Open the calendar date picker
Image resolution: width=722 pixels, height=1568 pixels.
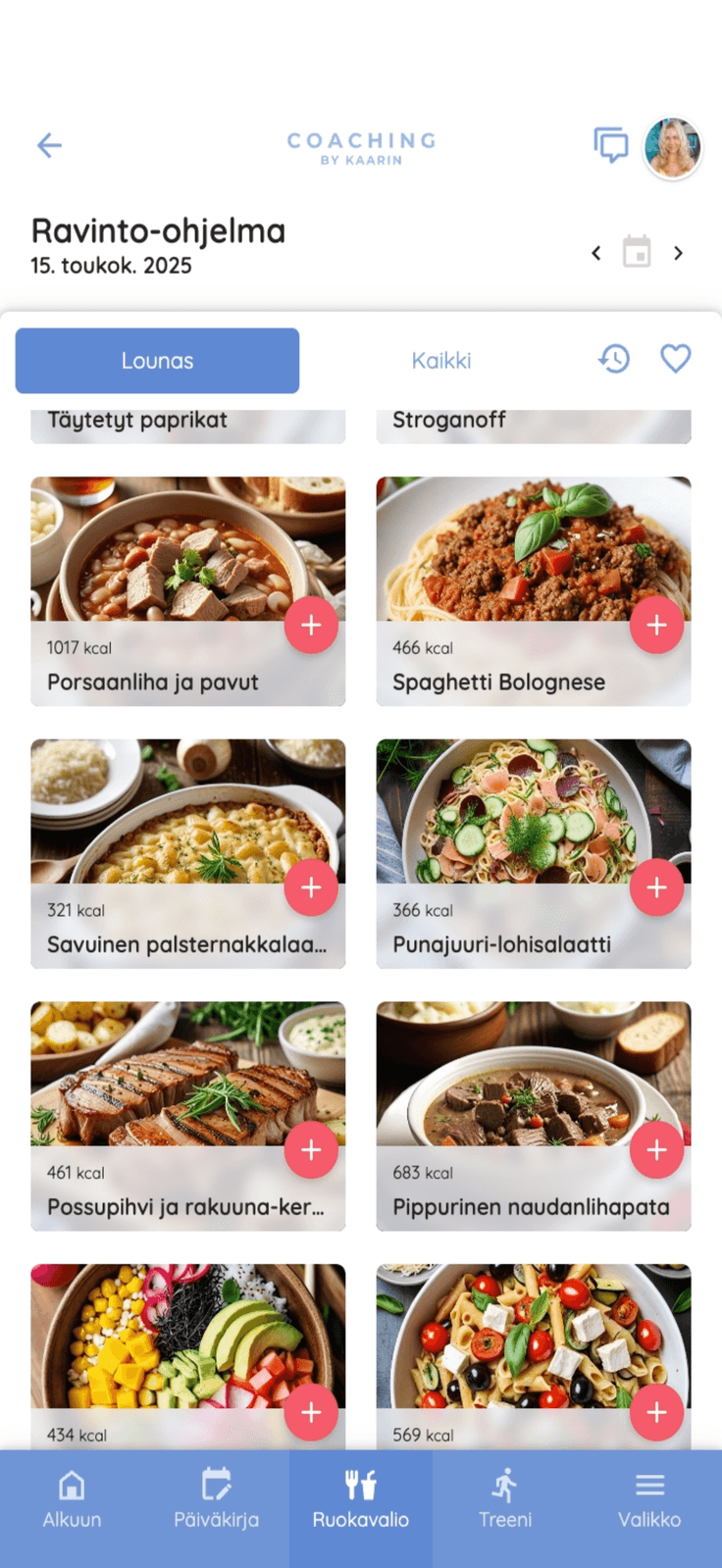pos(637,252)
